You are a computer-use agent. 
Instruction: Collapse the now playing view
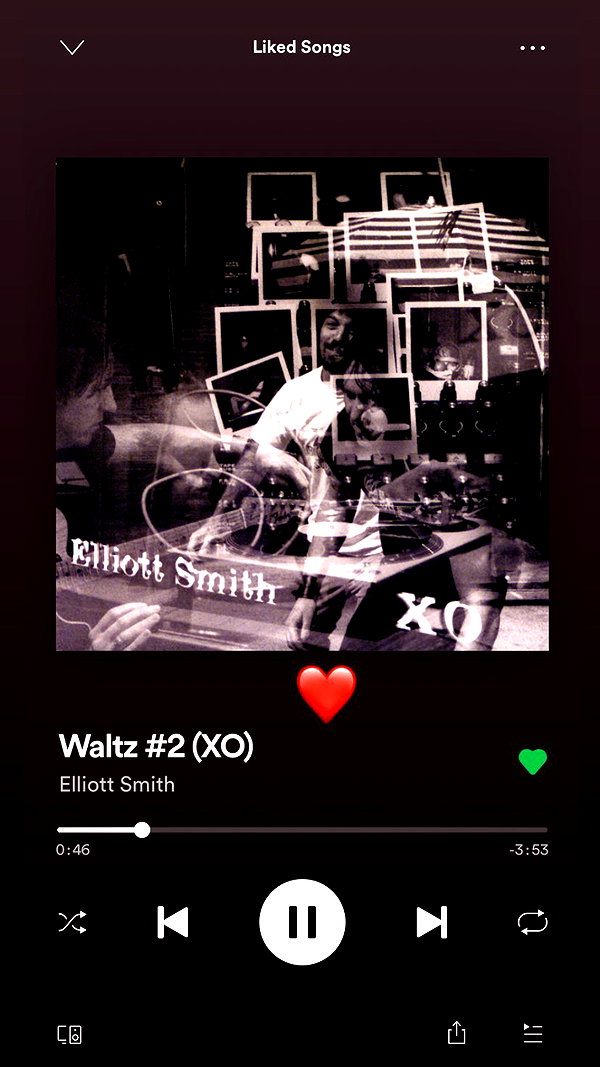tap(71, 48)
